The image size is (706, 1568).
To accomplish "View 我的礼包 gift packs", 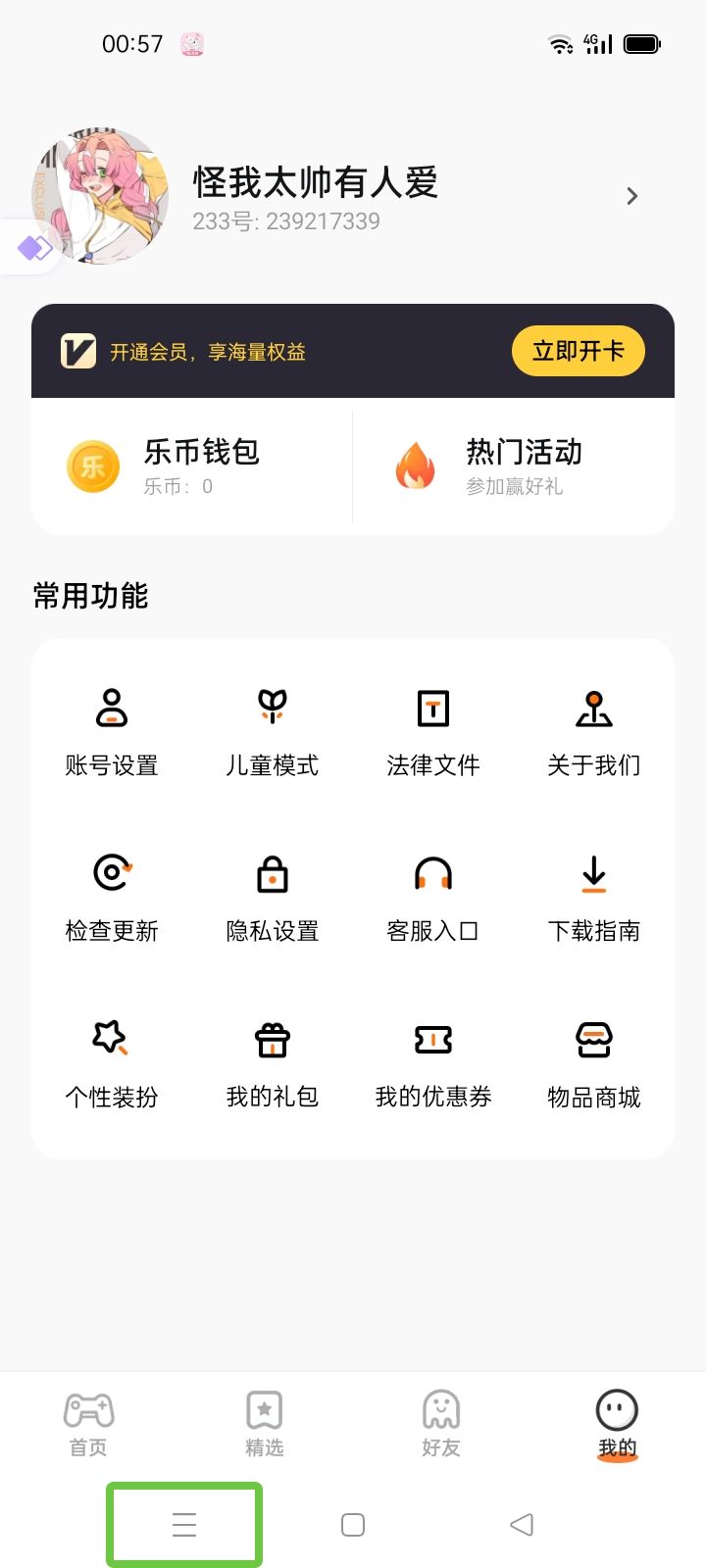I will [273, 1062].
